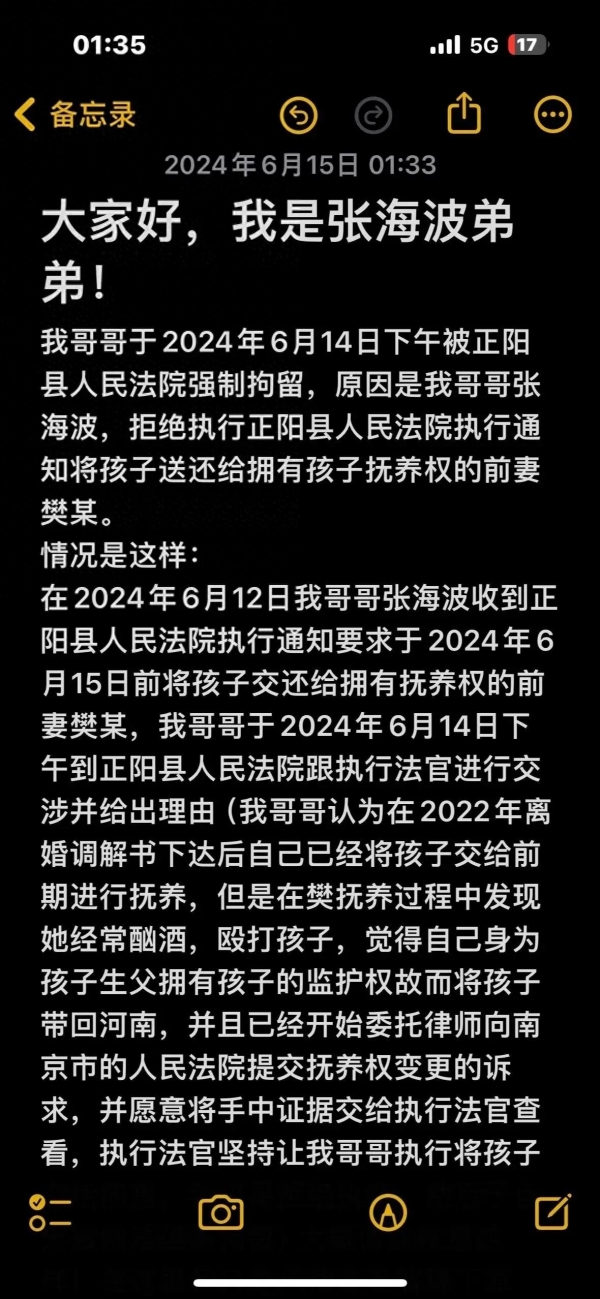Open the markup pen tool

tap(388, 1212)
